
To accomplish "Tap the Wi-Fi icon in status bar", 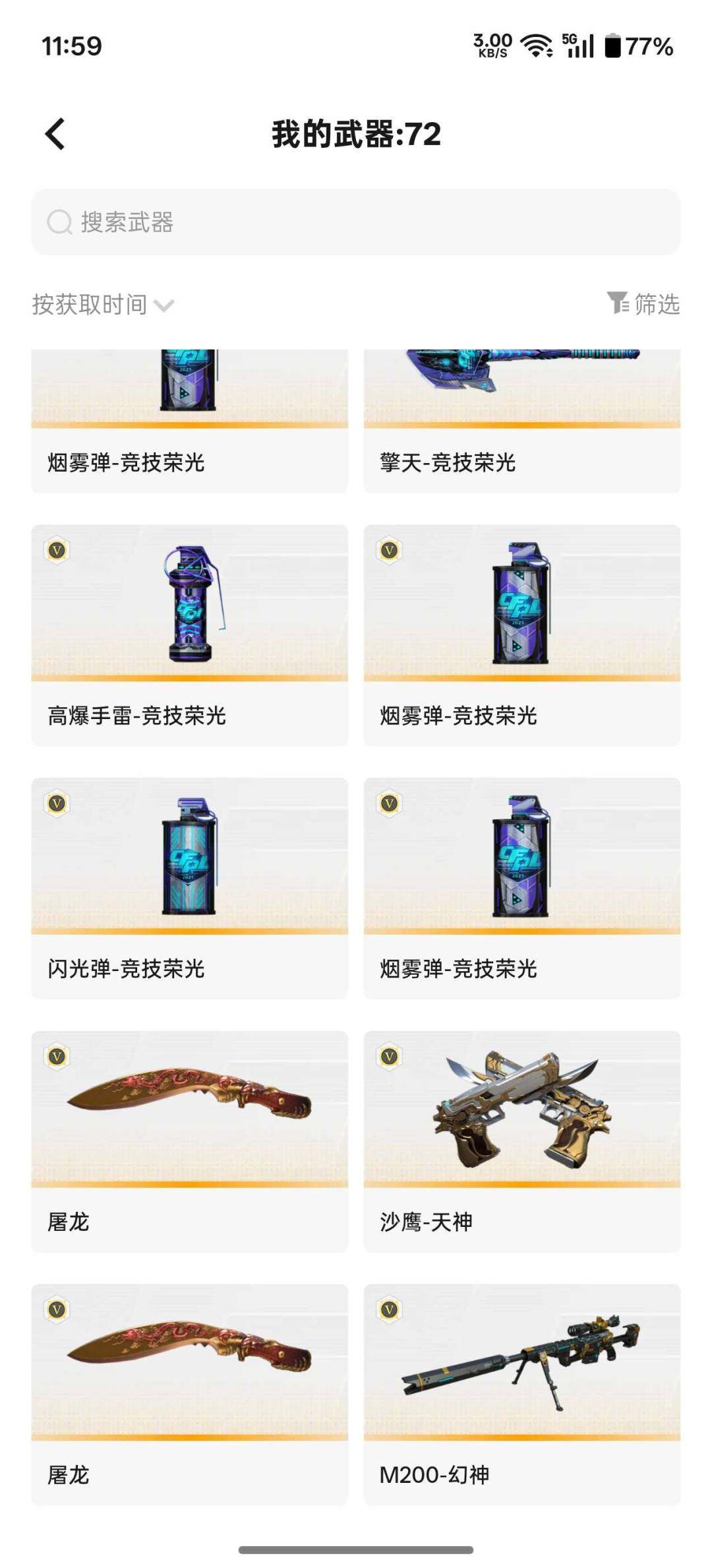I will point(536,46).
